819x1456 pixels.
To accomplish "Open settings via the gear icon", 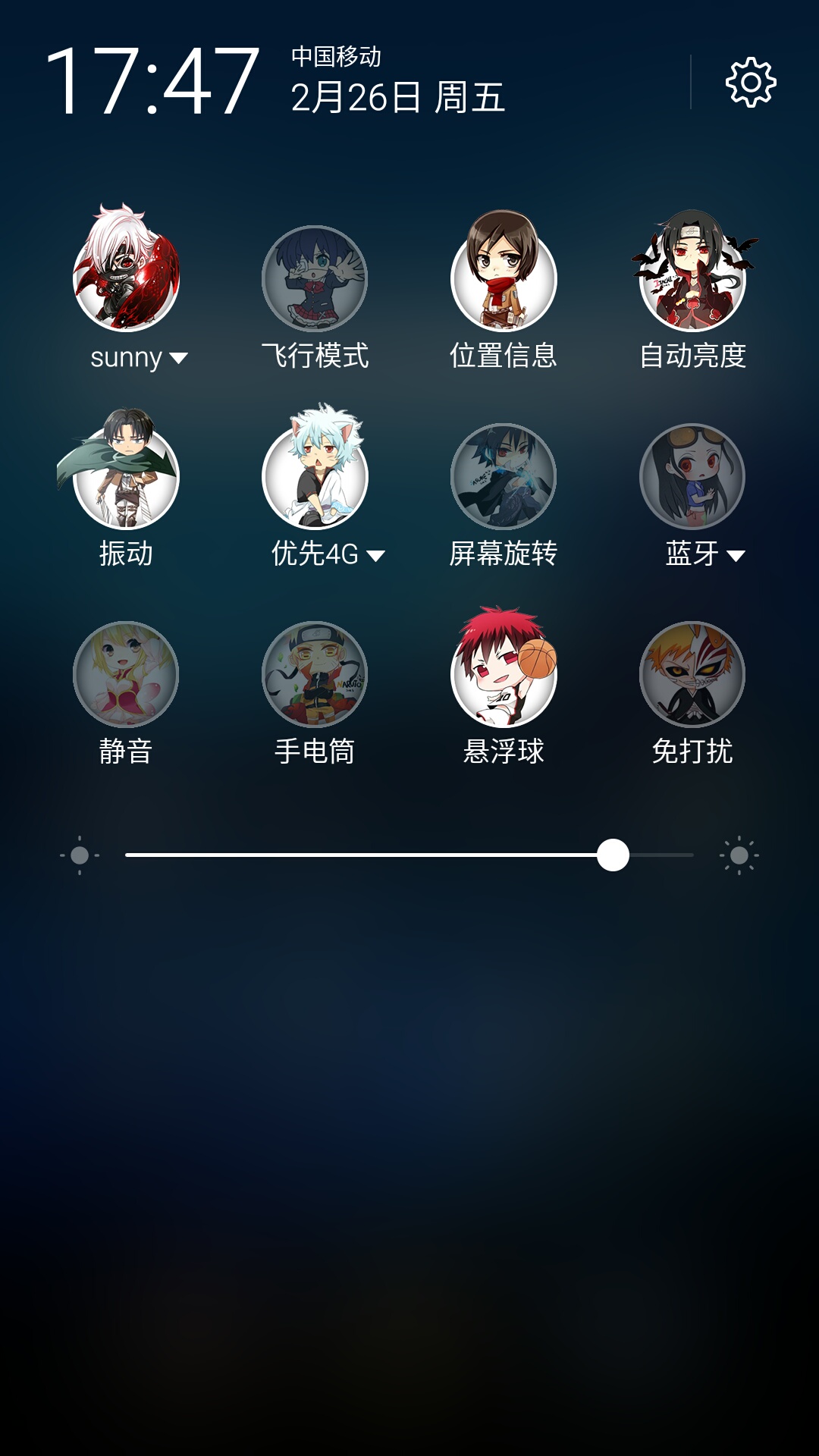I will click(751, 82).
